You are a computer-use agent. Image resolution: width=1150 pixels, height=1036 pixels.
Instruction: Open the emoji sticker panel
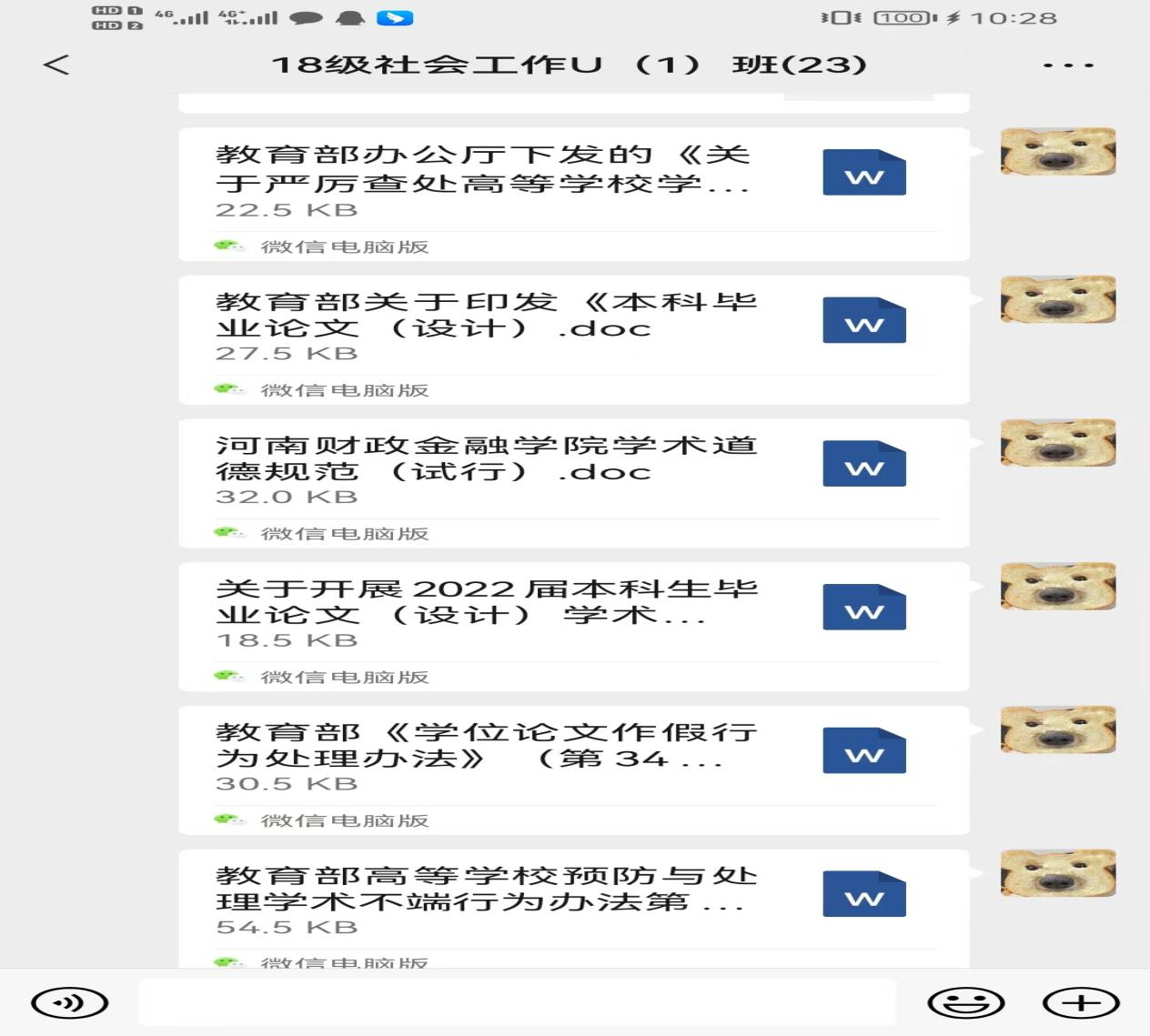pyautogui.click(x=966, y=1002)
